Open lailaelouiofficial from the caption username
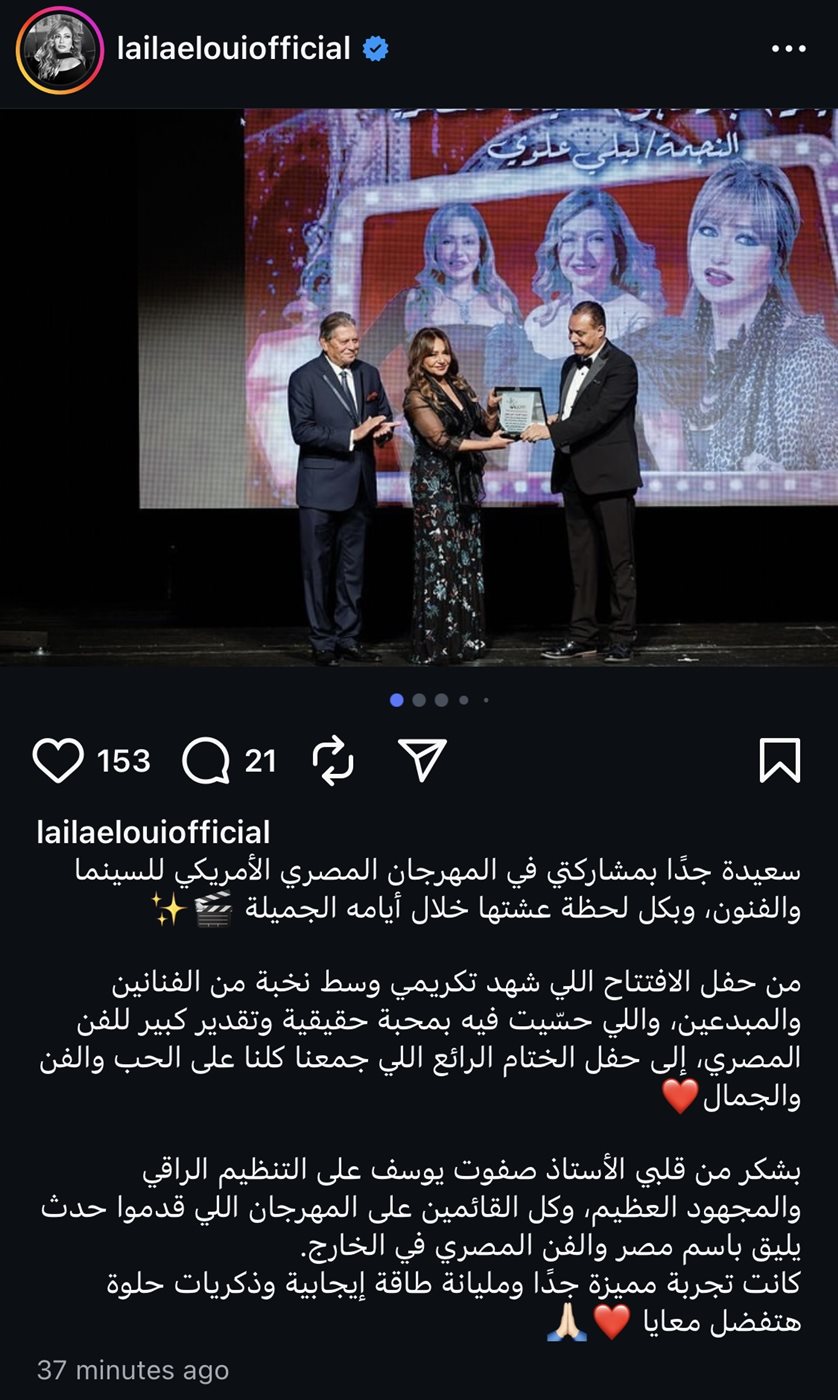 153,833
